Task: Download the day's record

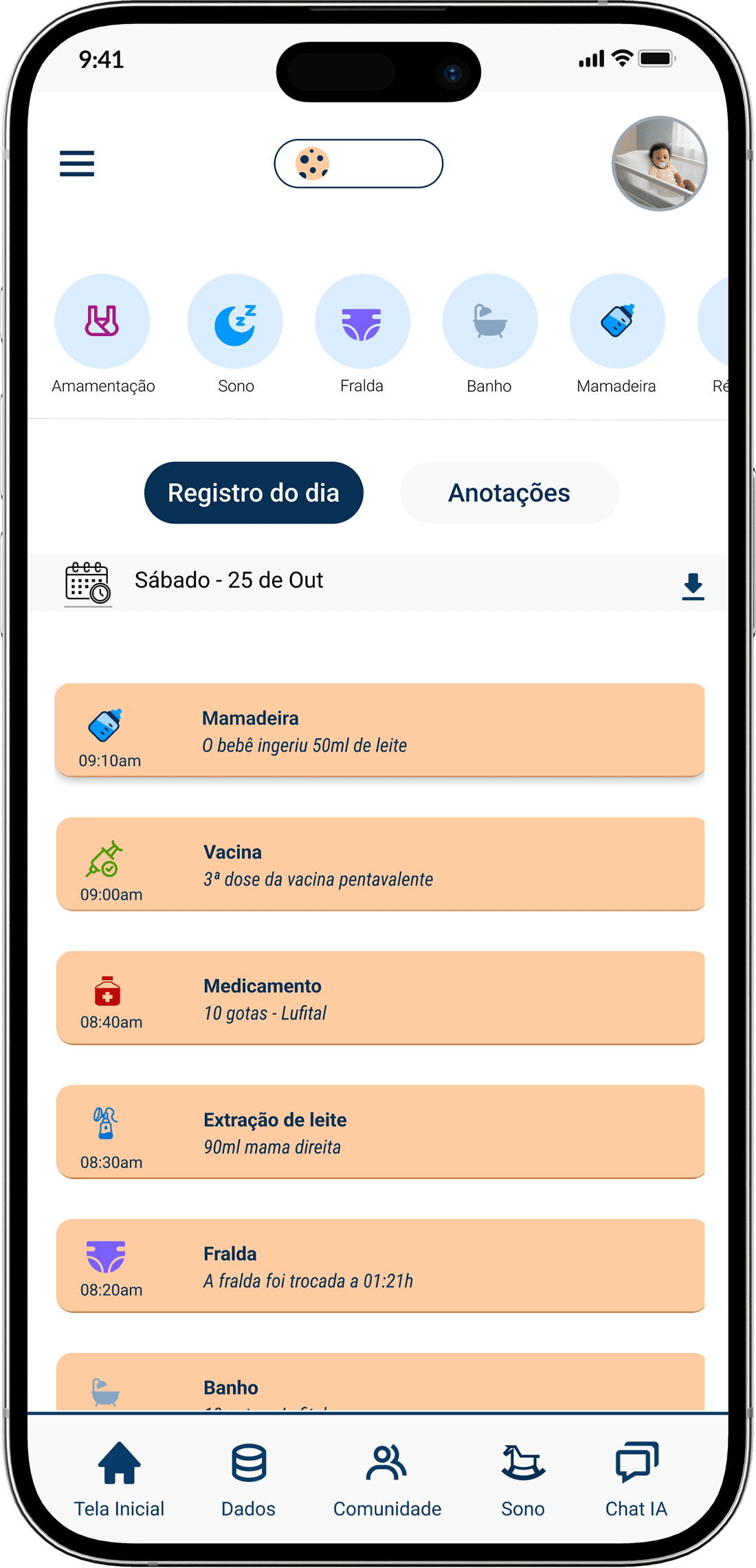Action: (693, 586)
